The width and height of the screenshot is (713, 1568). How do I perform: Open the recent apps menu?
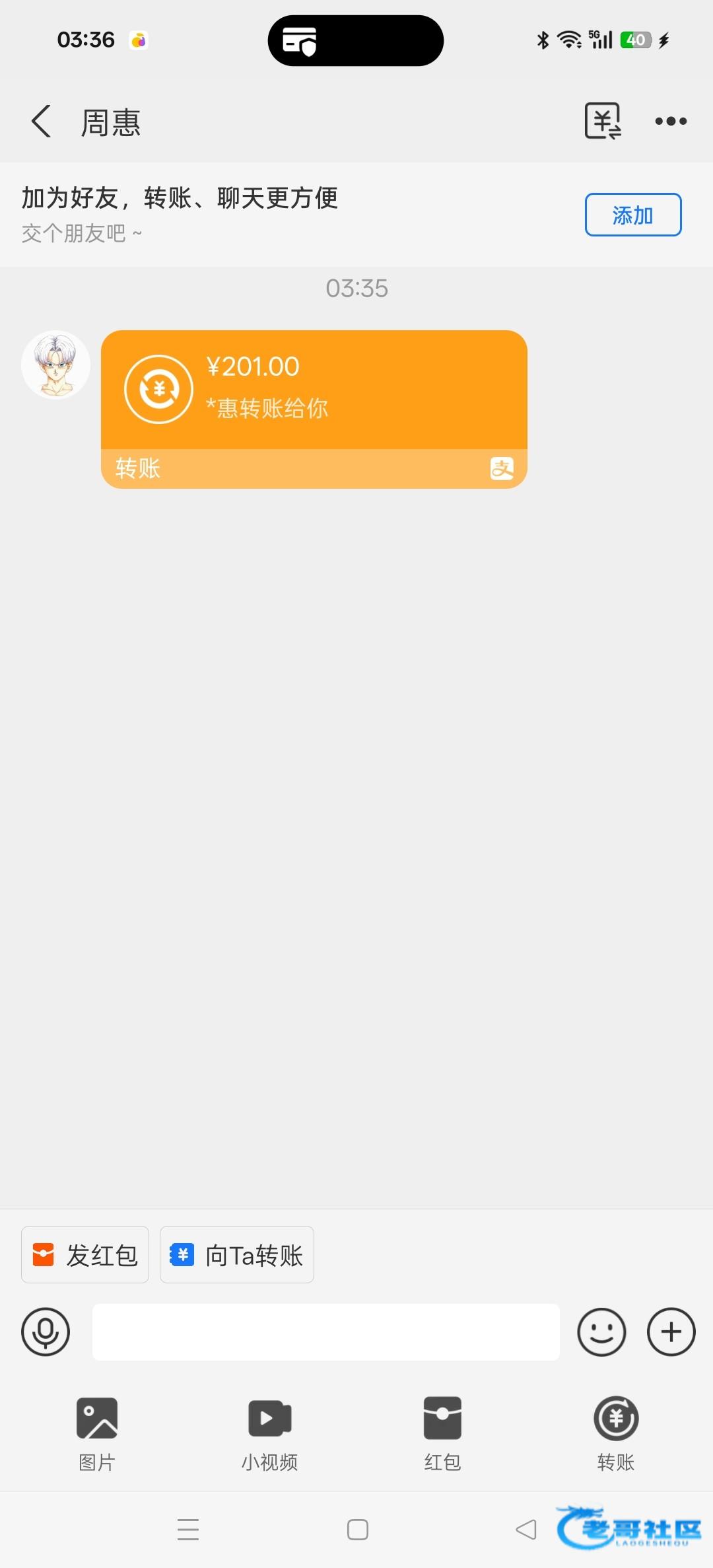[x=188, y=1530]
